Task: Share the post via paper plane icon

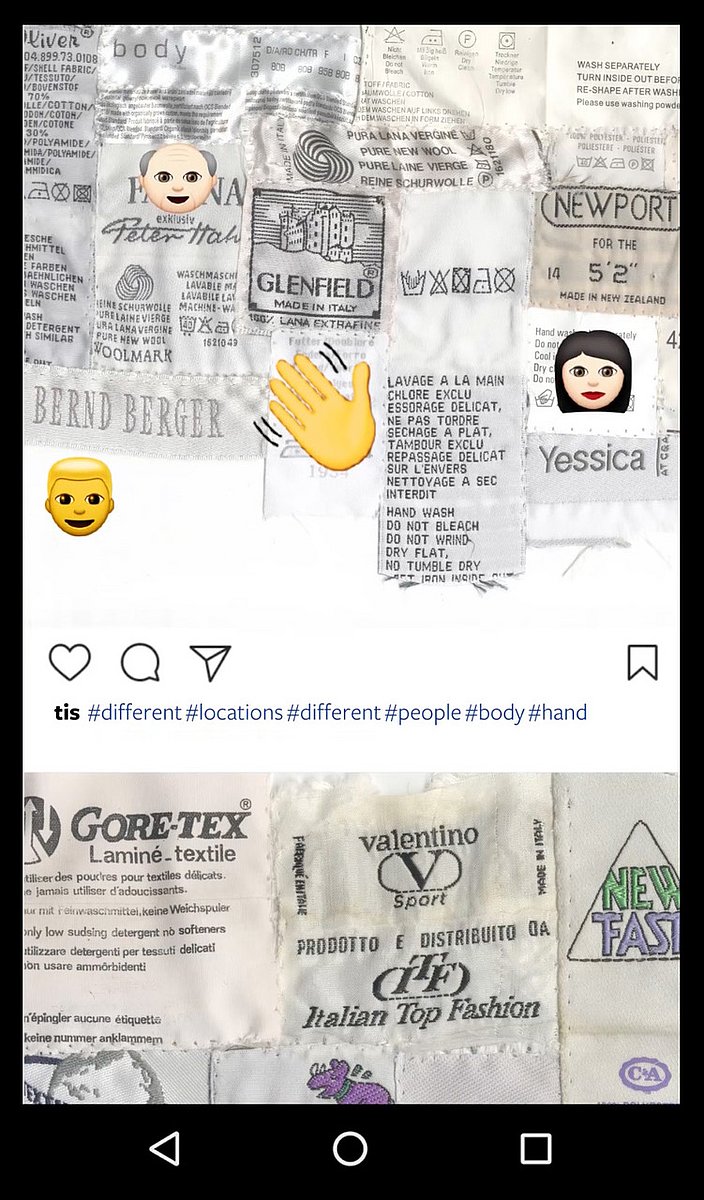Action: tap(210, 662)
